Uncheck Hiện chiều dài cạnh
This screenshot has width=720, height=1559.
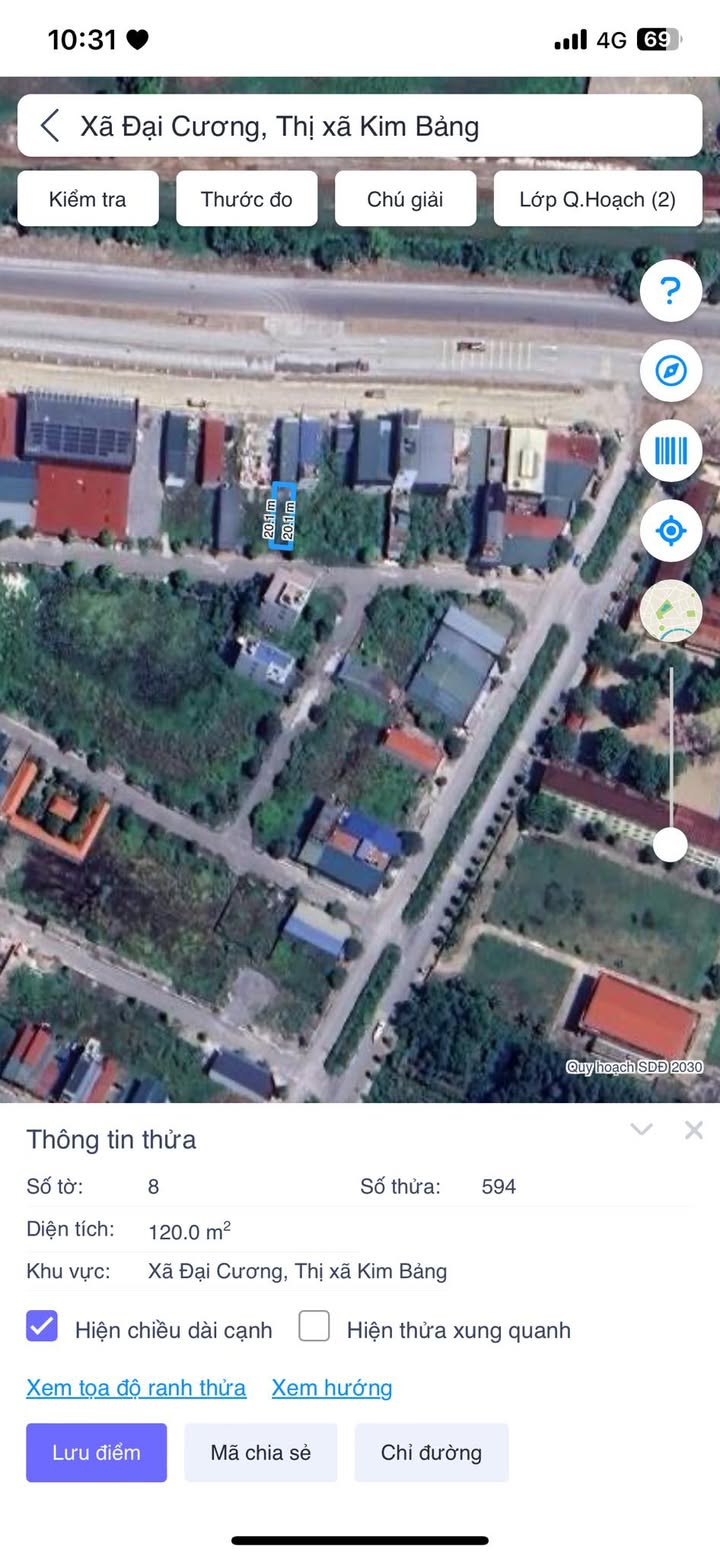point(42,1327)
